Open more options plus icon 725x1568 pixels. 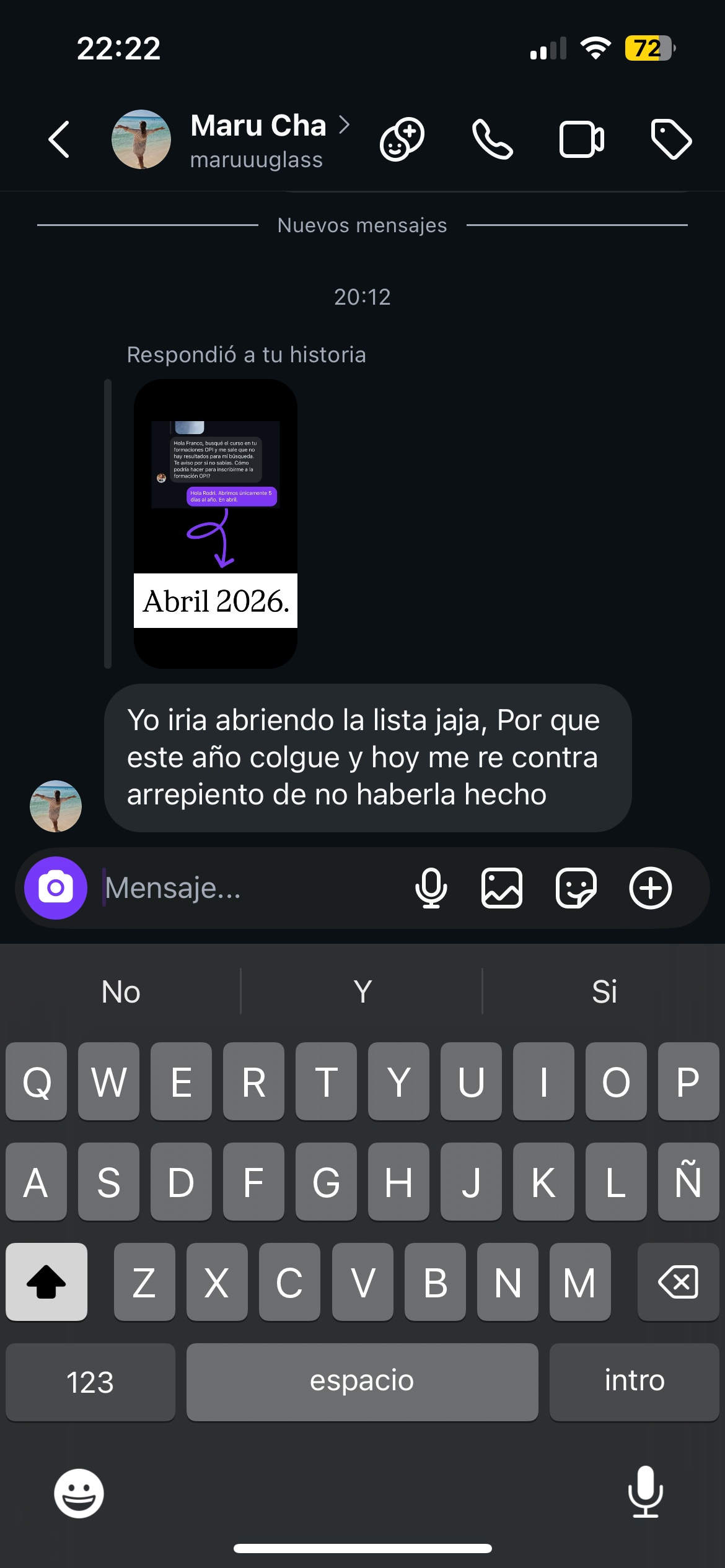[x=651, y=888]
